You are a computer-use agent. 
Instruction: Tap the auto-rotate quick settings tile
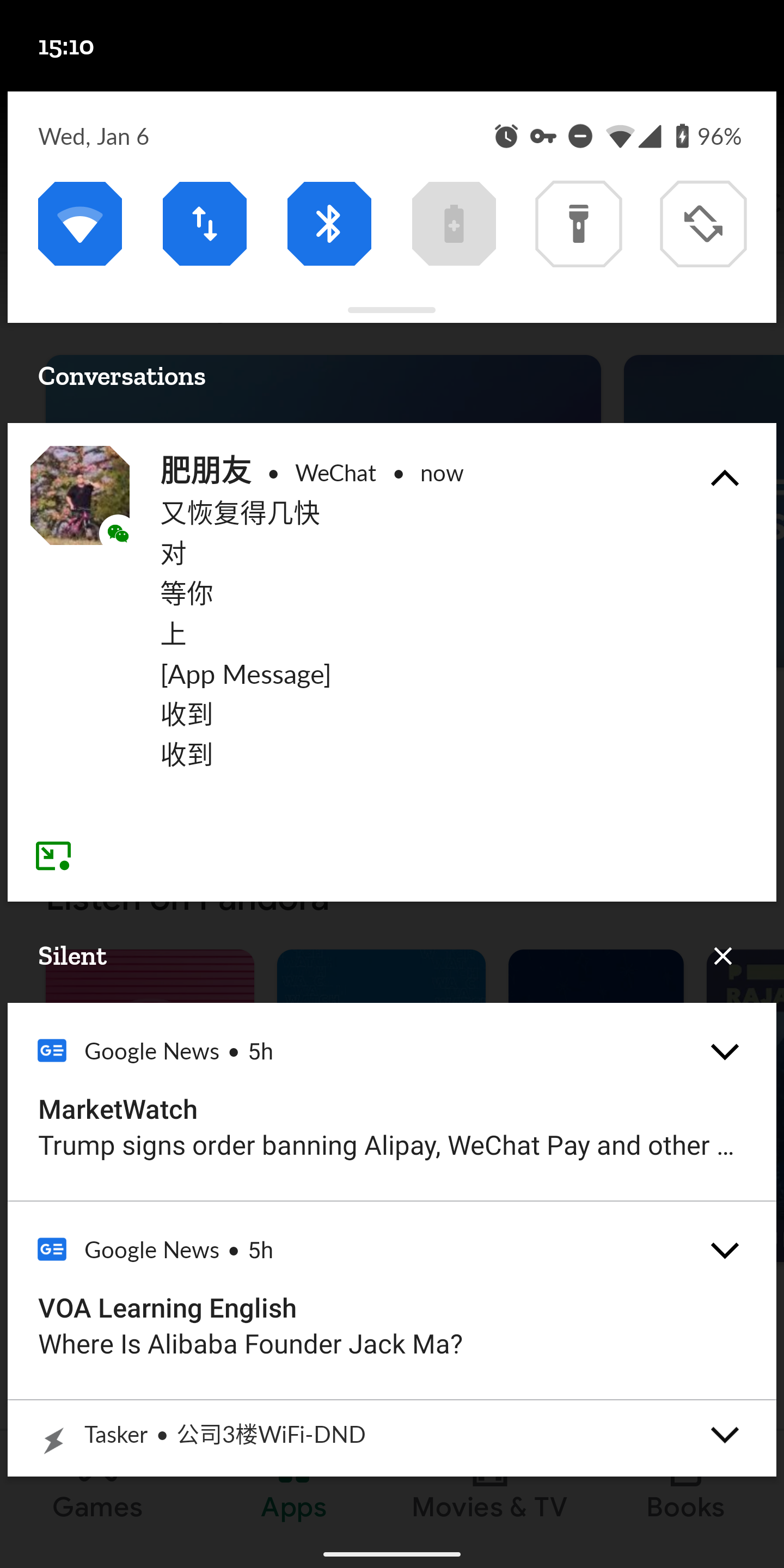(x=702, y=223)
